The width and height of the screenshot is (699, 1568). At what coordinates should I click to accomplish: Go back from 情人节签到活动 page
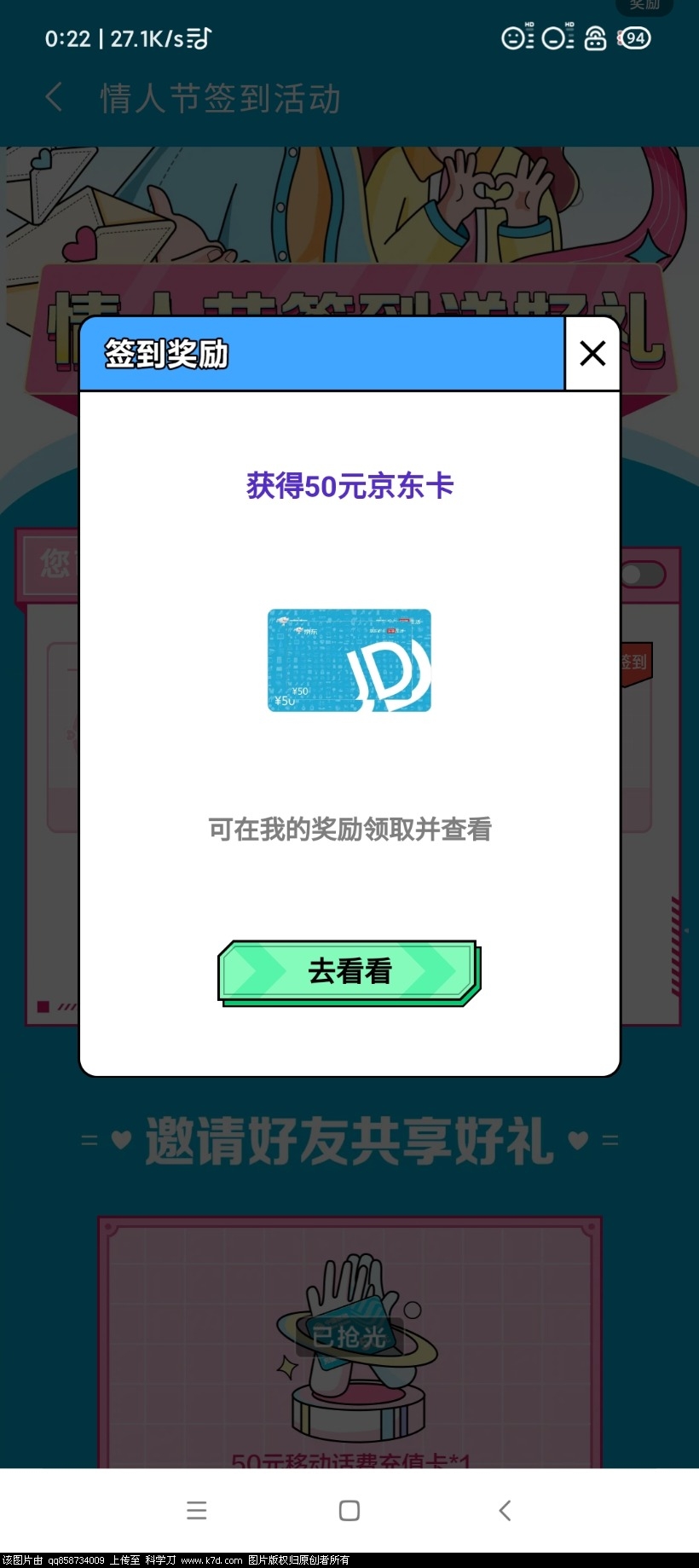coord(54,97)
